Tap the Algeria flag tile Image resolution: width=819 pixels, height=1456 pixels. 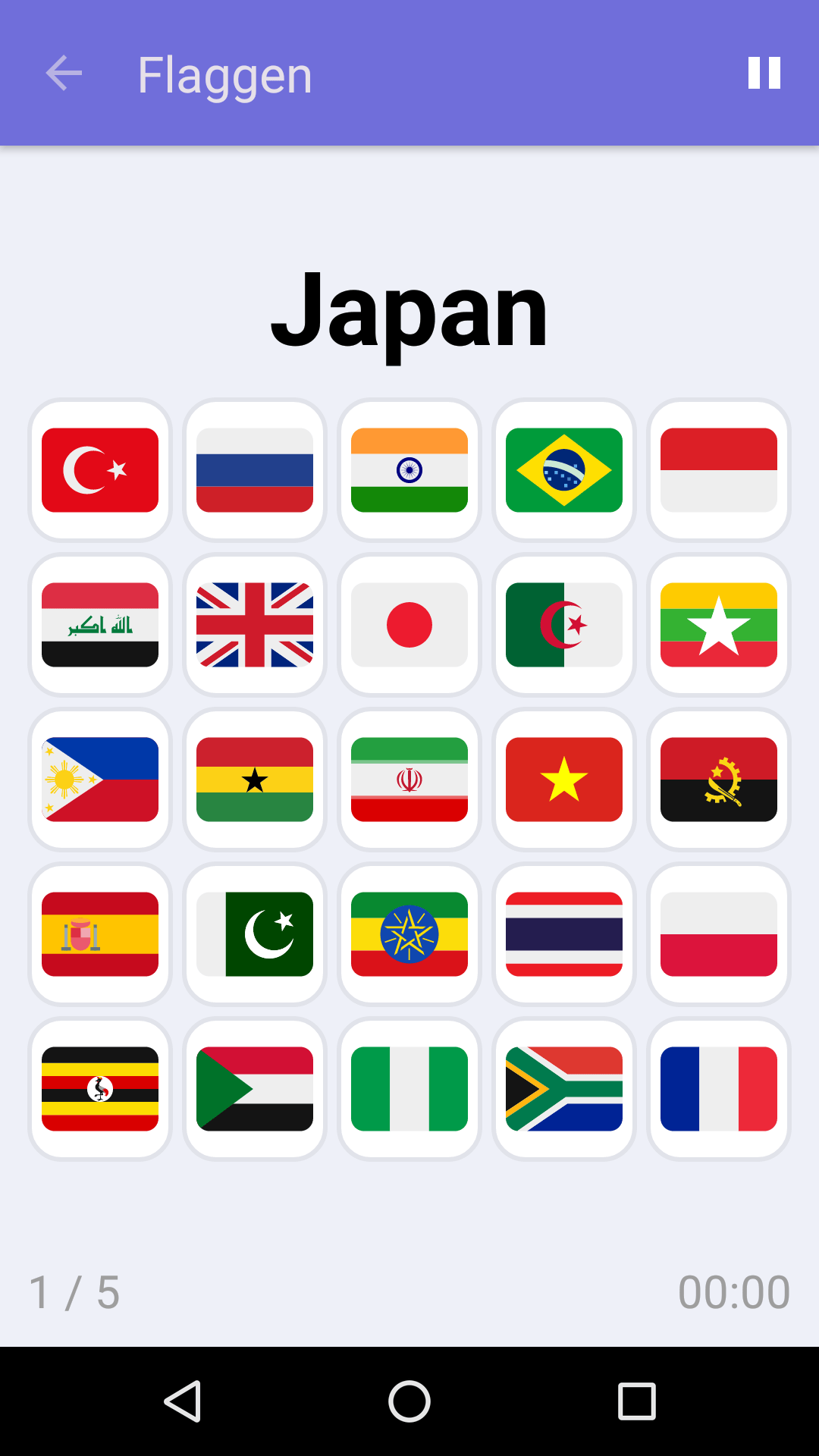[x=564, y=625]
